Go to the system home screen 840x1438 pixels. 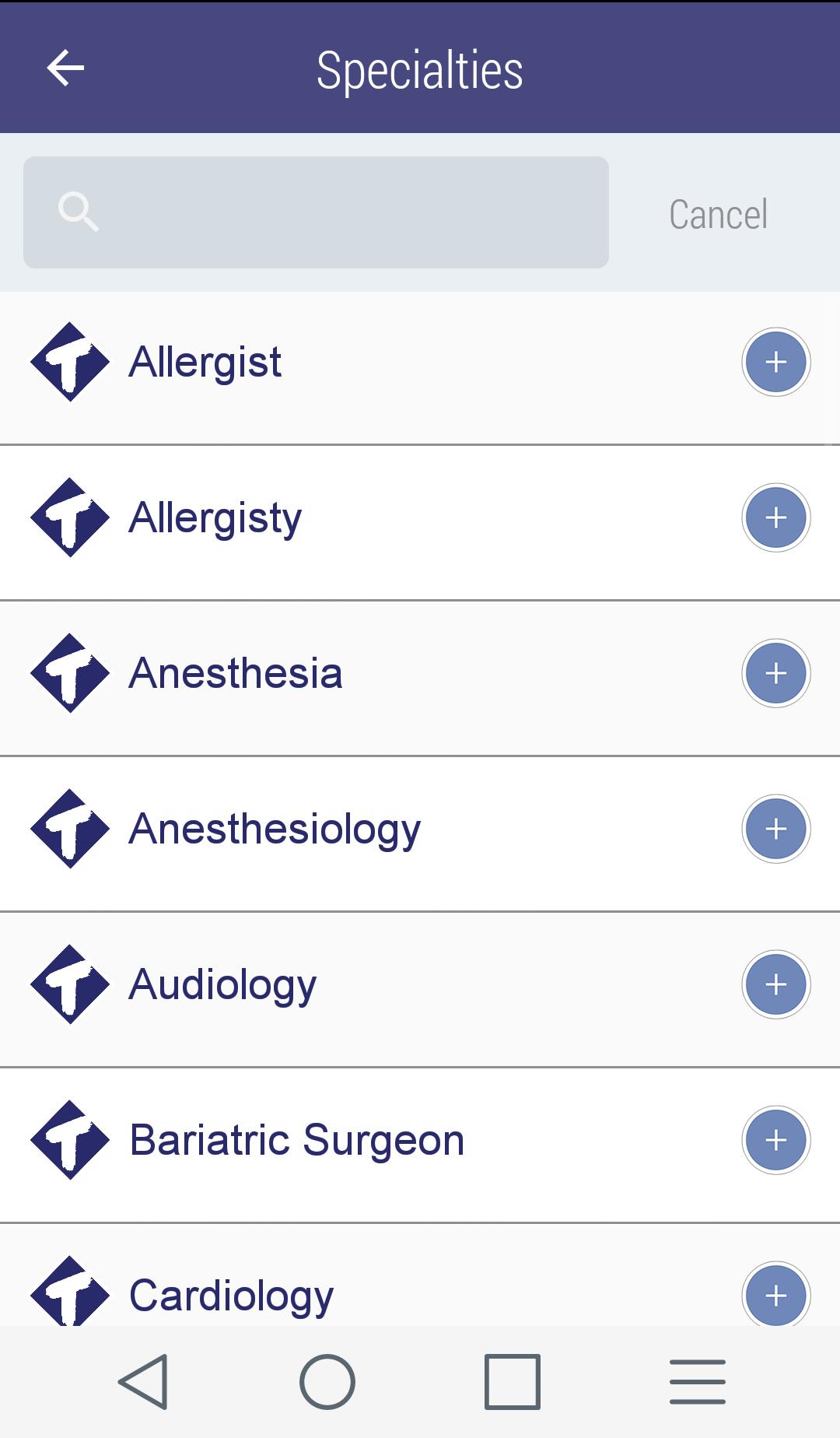[x=327, y=1382]
